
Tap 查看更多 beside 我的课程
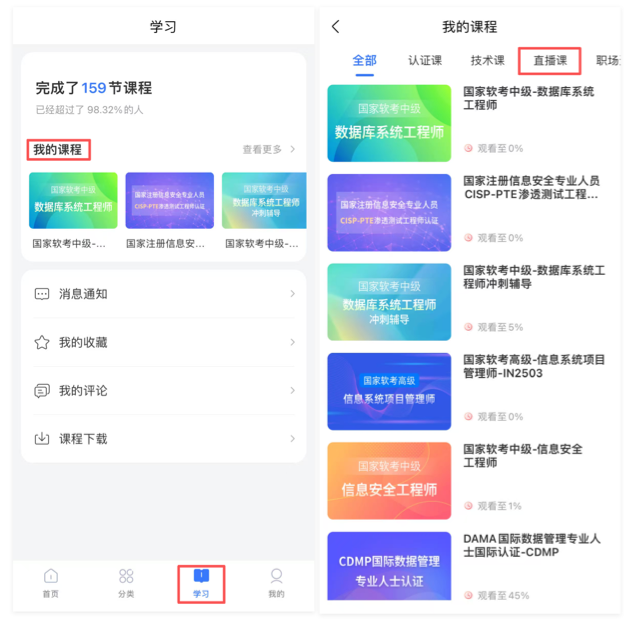pos(269,150)
